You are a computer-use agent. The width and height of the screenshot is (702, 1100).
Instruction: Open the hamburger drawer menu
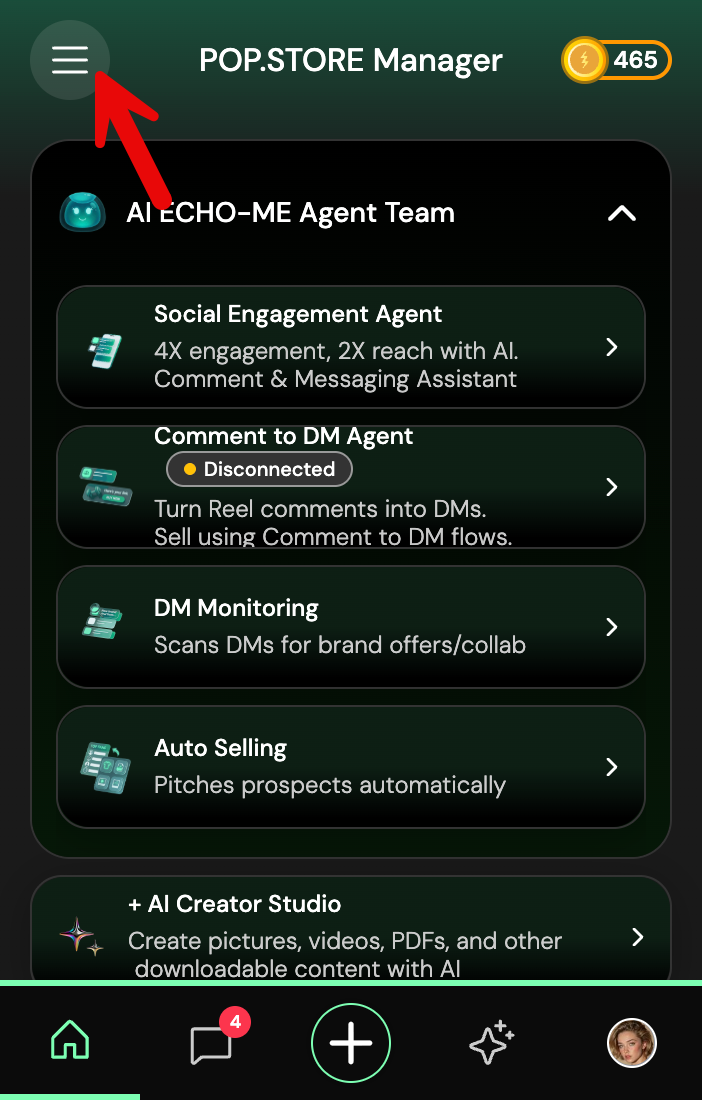(x=70, y=60)
